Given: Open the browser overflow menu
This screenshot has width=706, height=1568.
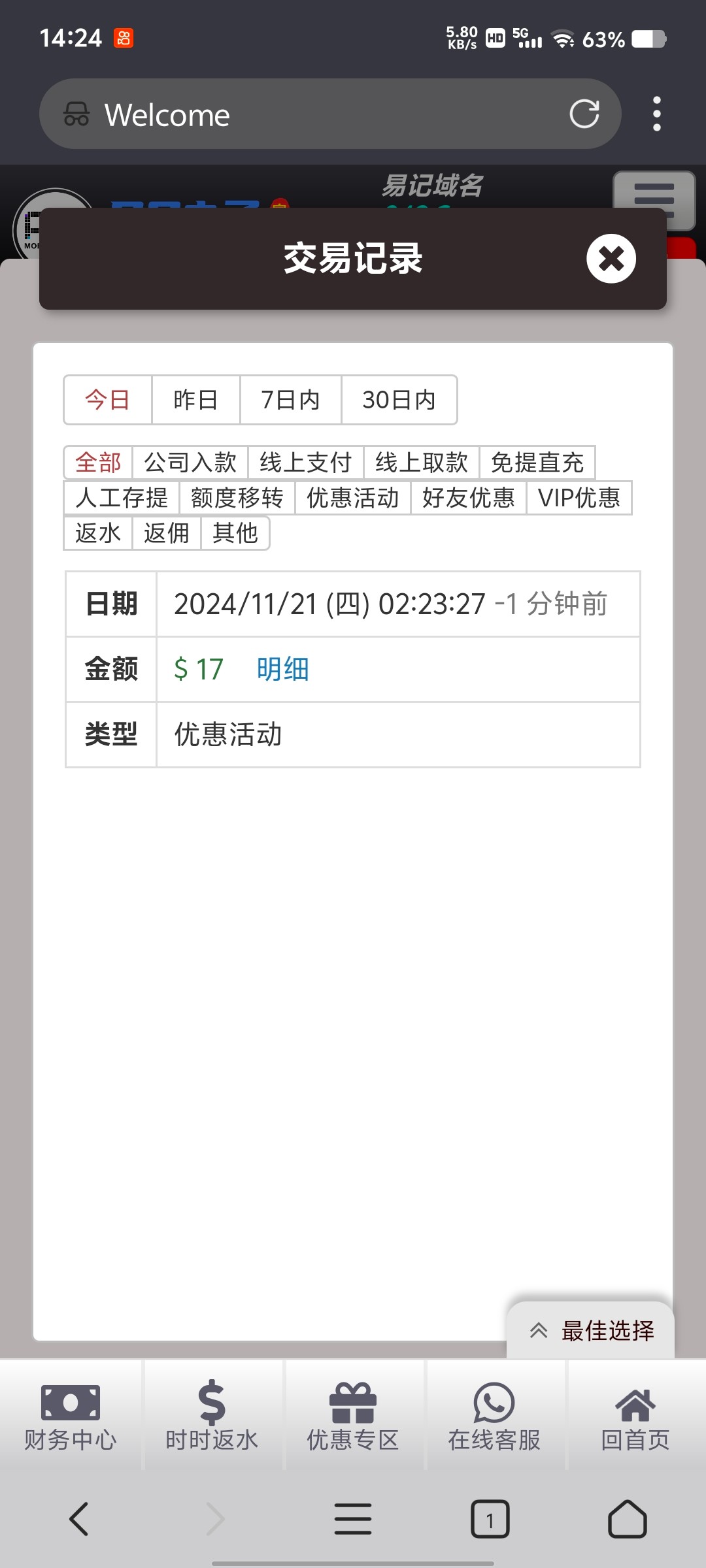Looking at the screenshot, I should click(656, 114).
